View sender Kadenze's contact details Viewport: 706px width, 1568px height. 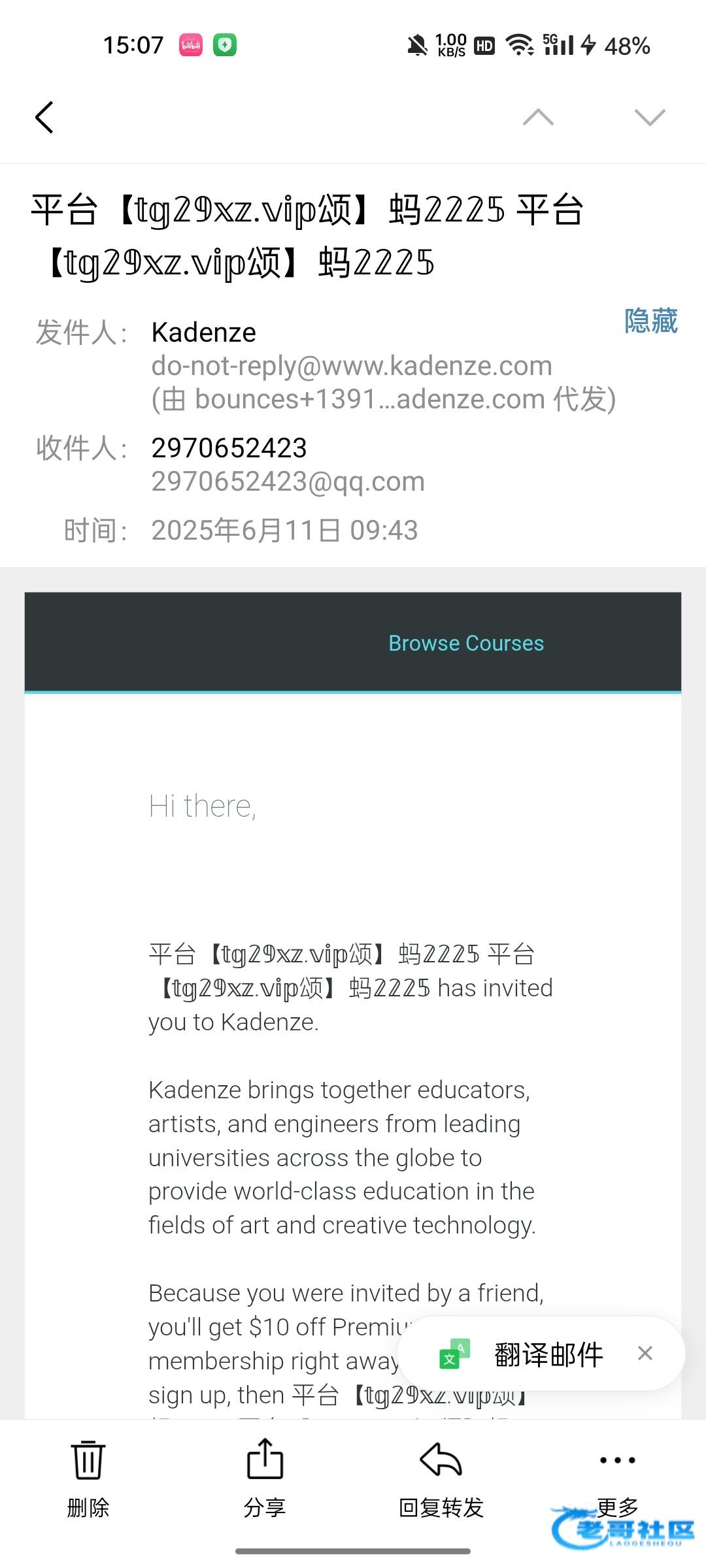203,333
